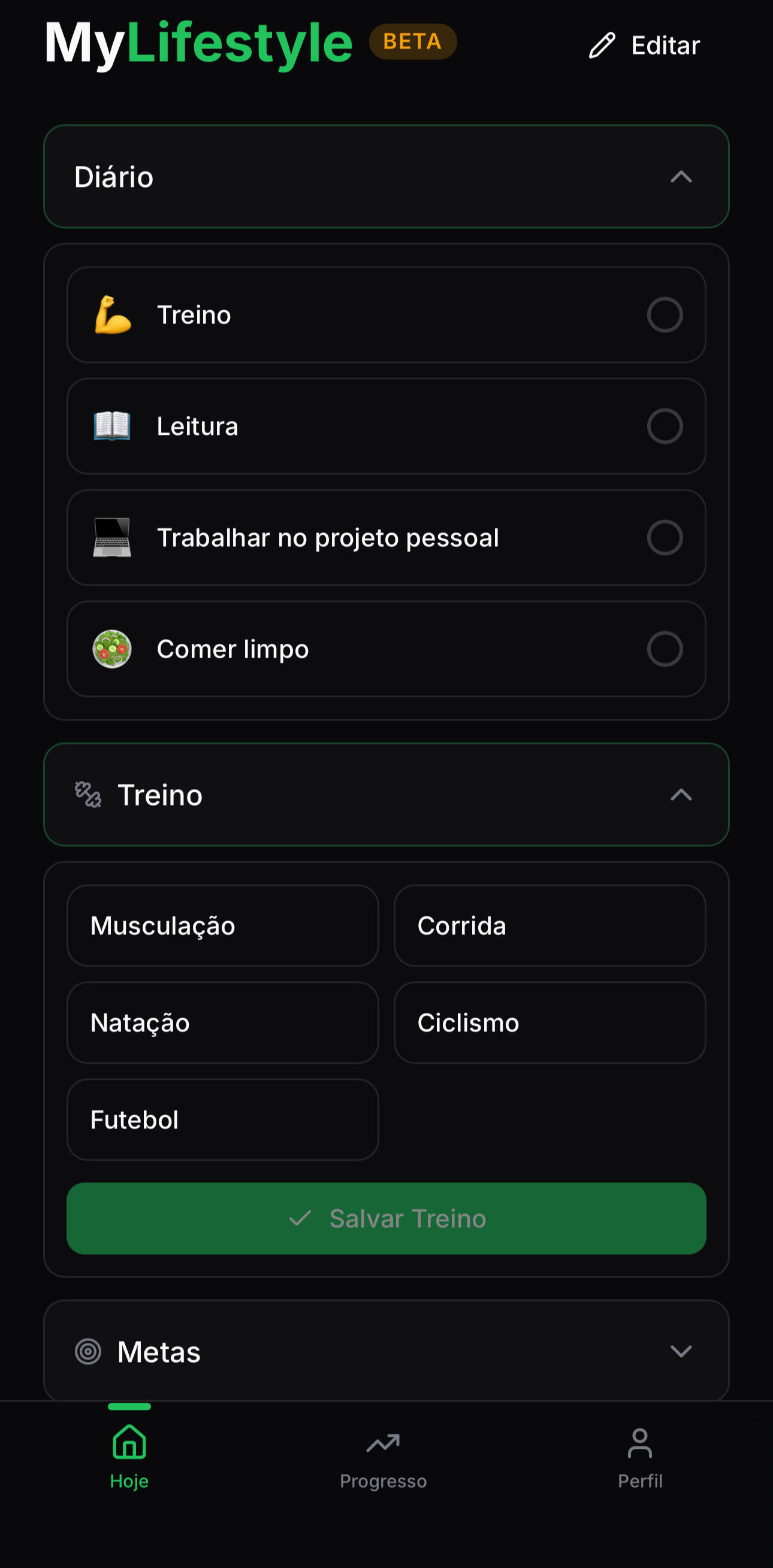The image size is (773, 1568).
Task: Pick the Natação option
Action: point(222,1022)
